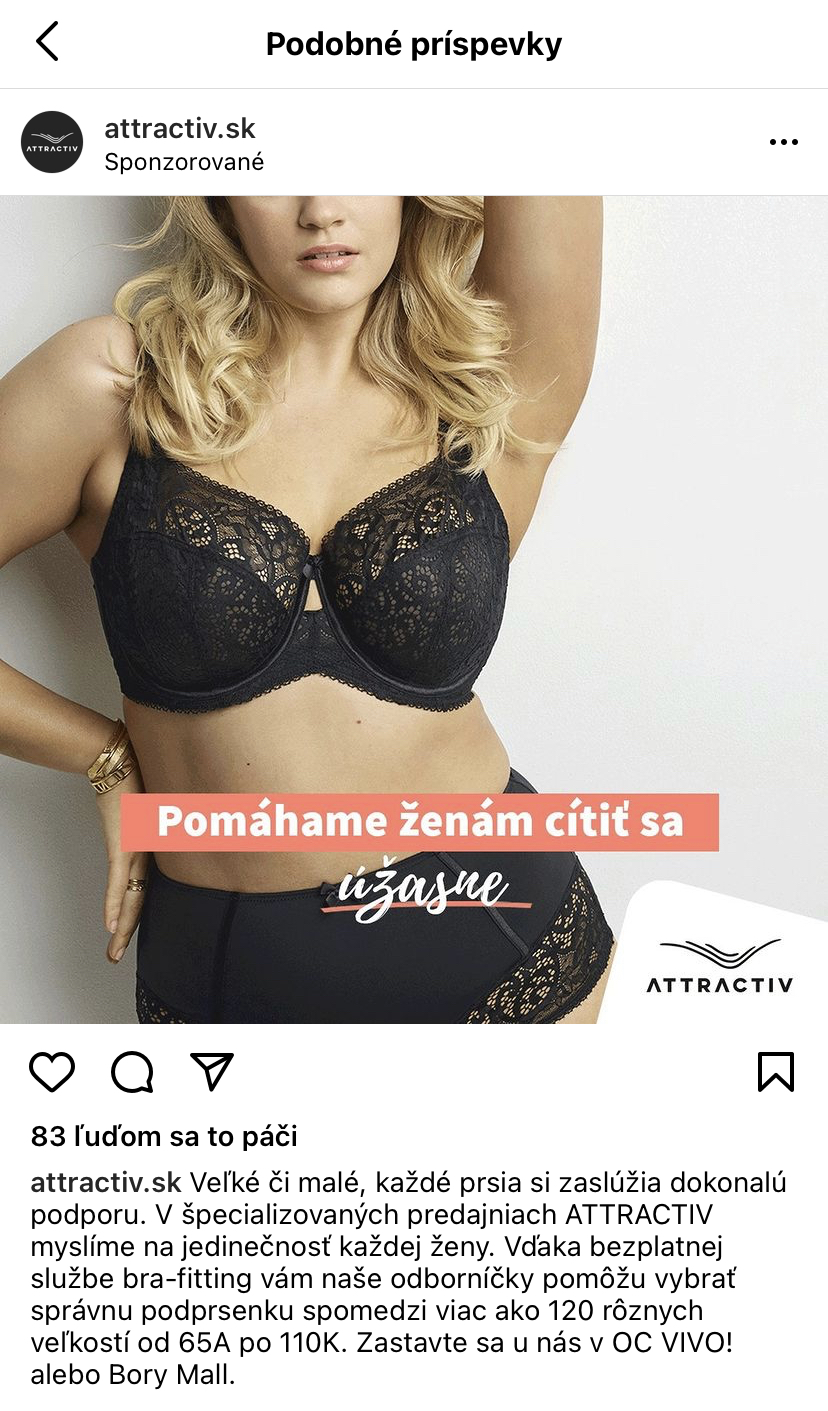Open attractiv.sk profile picture

click(52, 142)
